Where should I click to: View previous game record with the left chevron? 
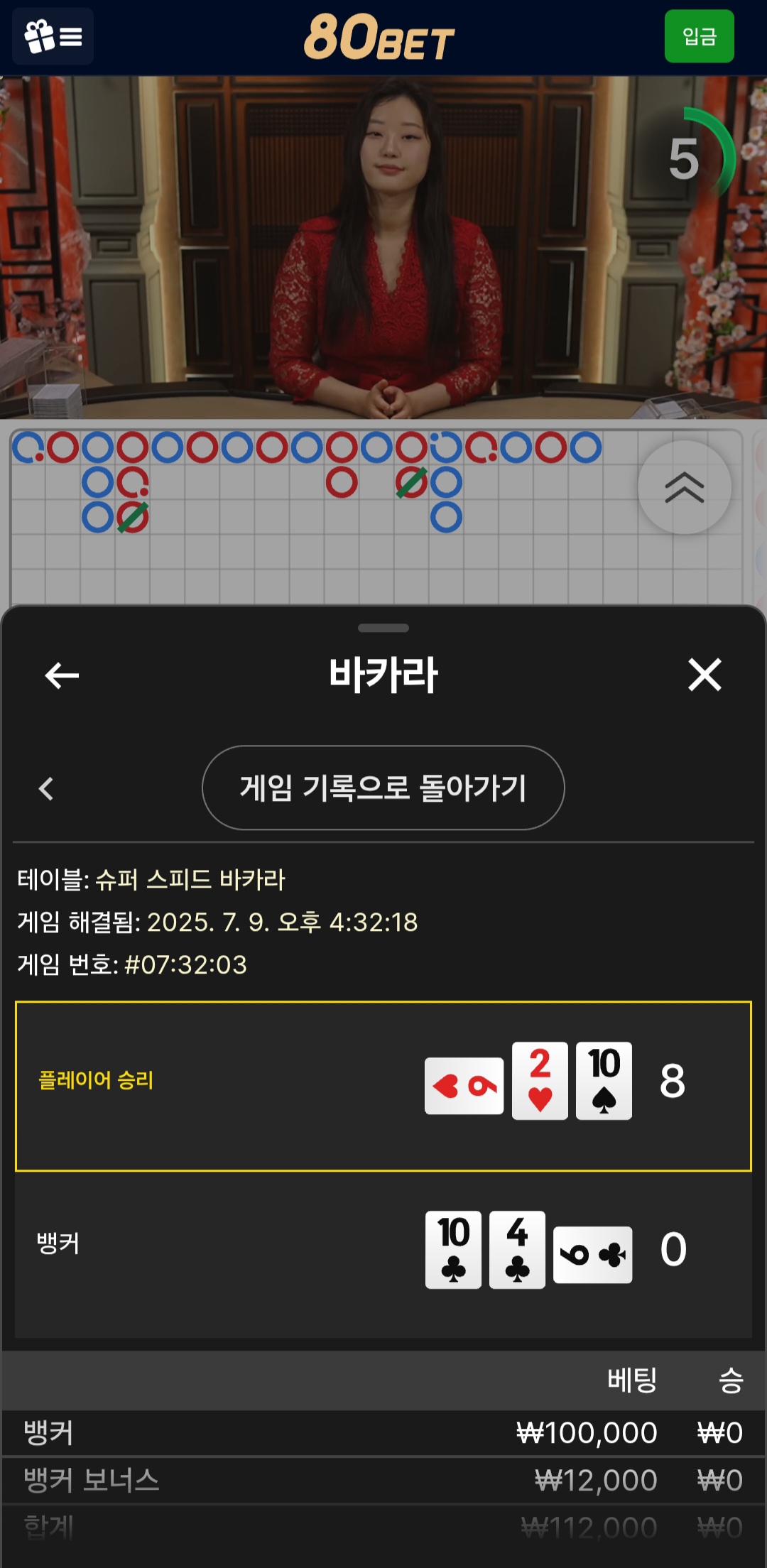[47, 788]
